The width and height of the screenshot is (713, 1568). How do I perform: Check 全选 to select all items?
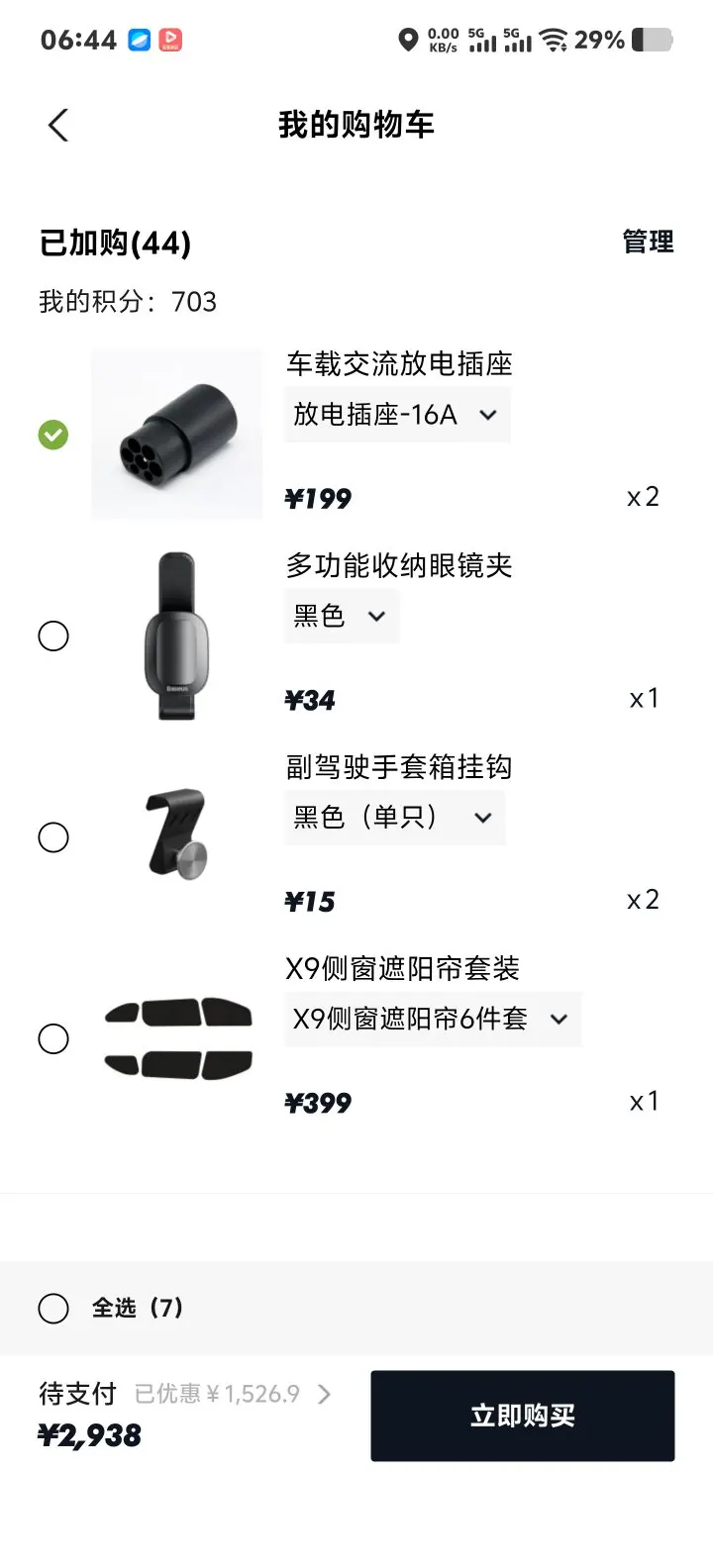(x=53, y=1308)
